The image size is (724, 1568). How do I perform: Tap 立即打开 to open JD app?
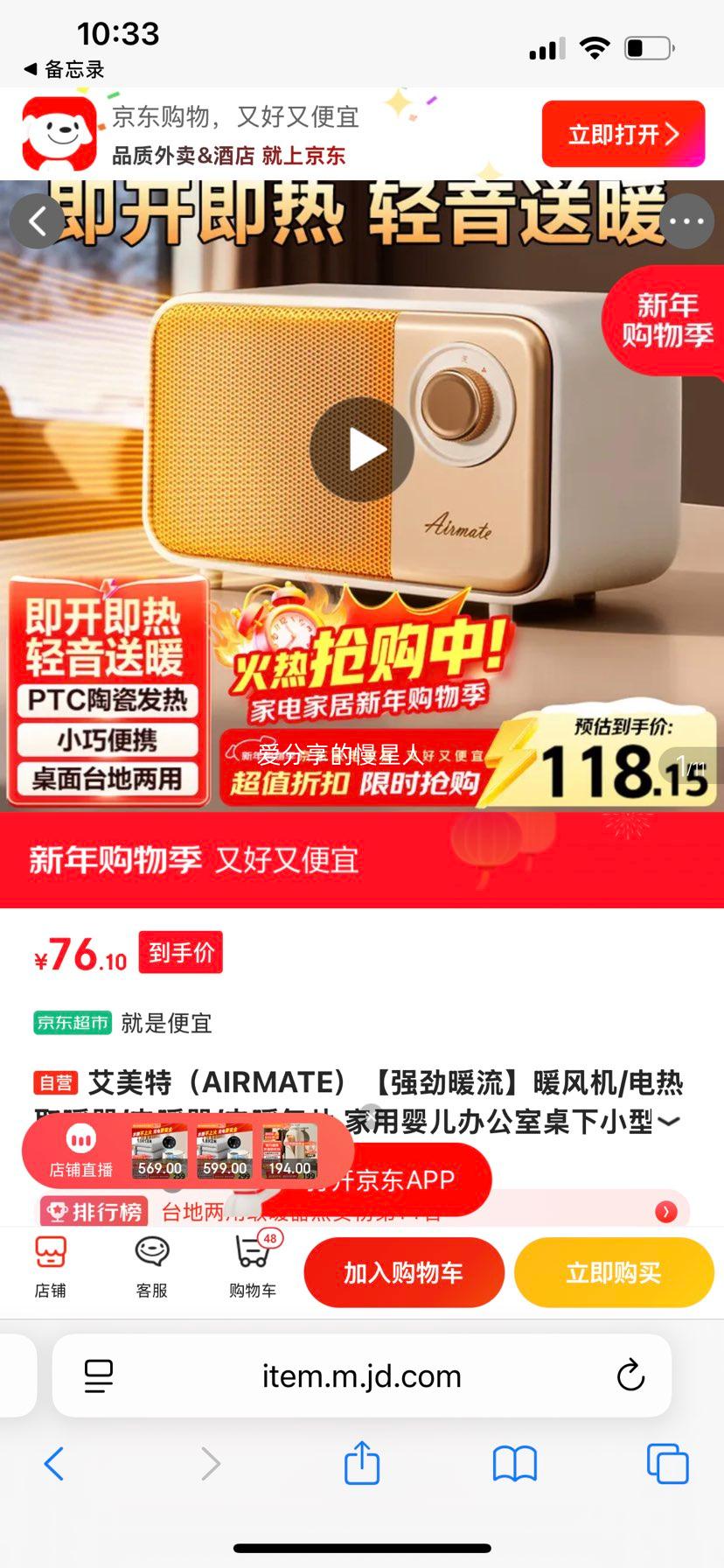(623, 133)
